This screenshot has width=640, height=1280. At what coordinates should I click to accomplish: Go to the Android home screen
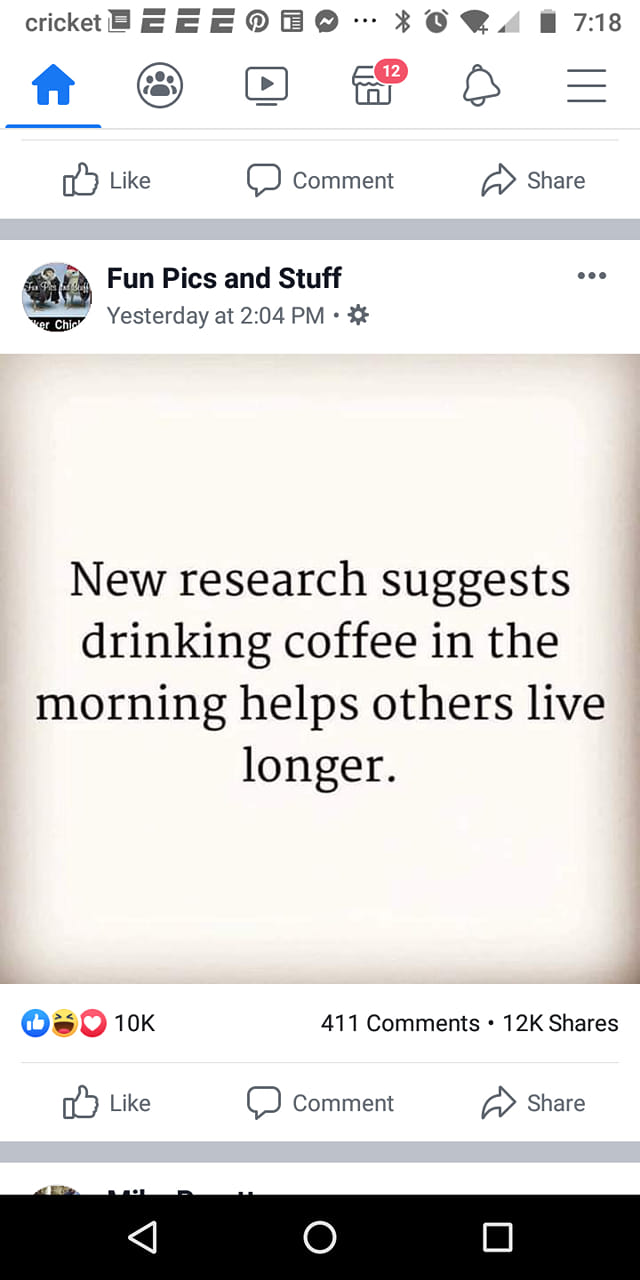[x=320, y=1237]
